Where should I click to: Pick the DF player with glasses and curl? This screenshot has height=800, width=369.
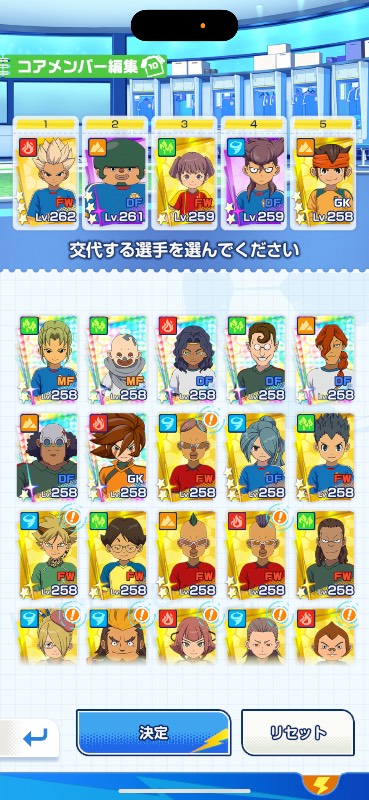click(255, 359)
